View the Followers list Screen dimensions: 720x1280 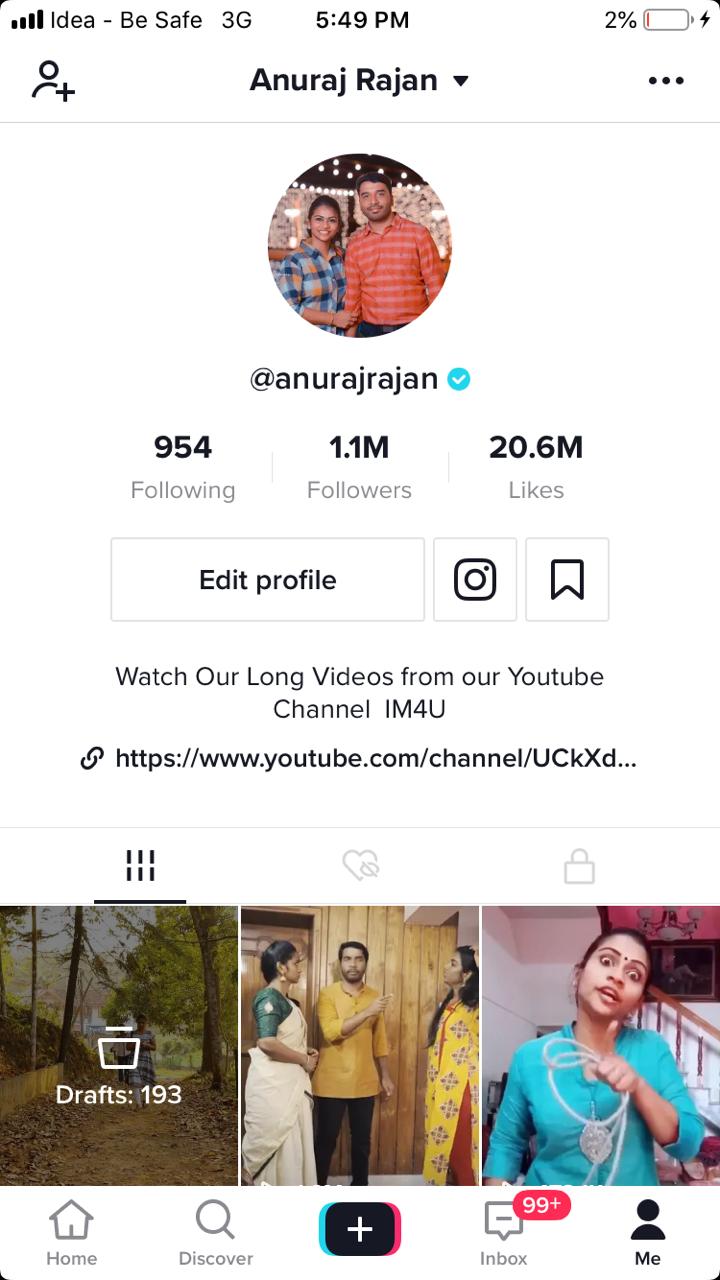359,466
